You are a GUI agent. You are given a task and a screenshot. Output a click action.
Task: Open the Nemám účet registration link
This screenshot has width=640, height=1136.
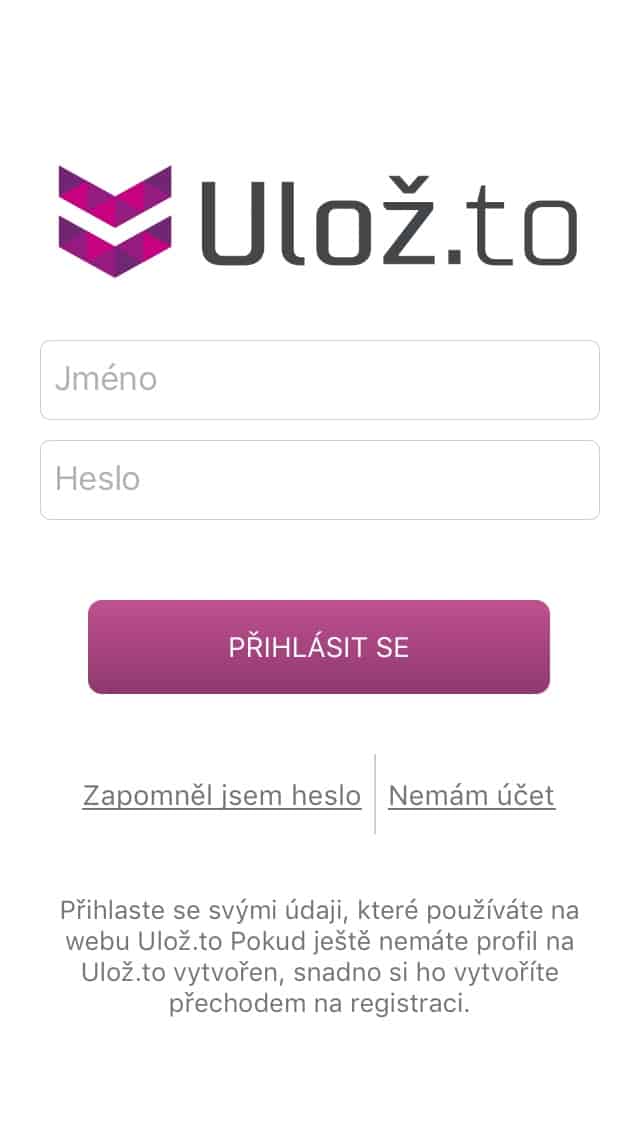472,795
